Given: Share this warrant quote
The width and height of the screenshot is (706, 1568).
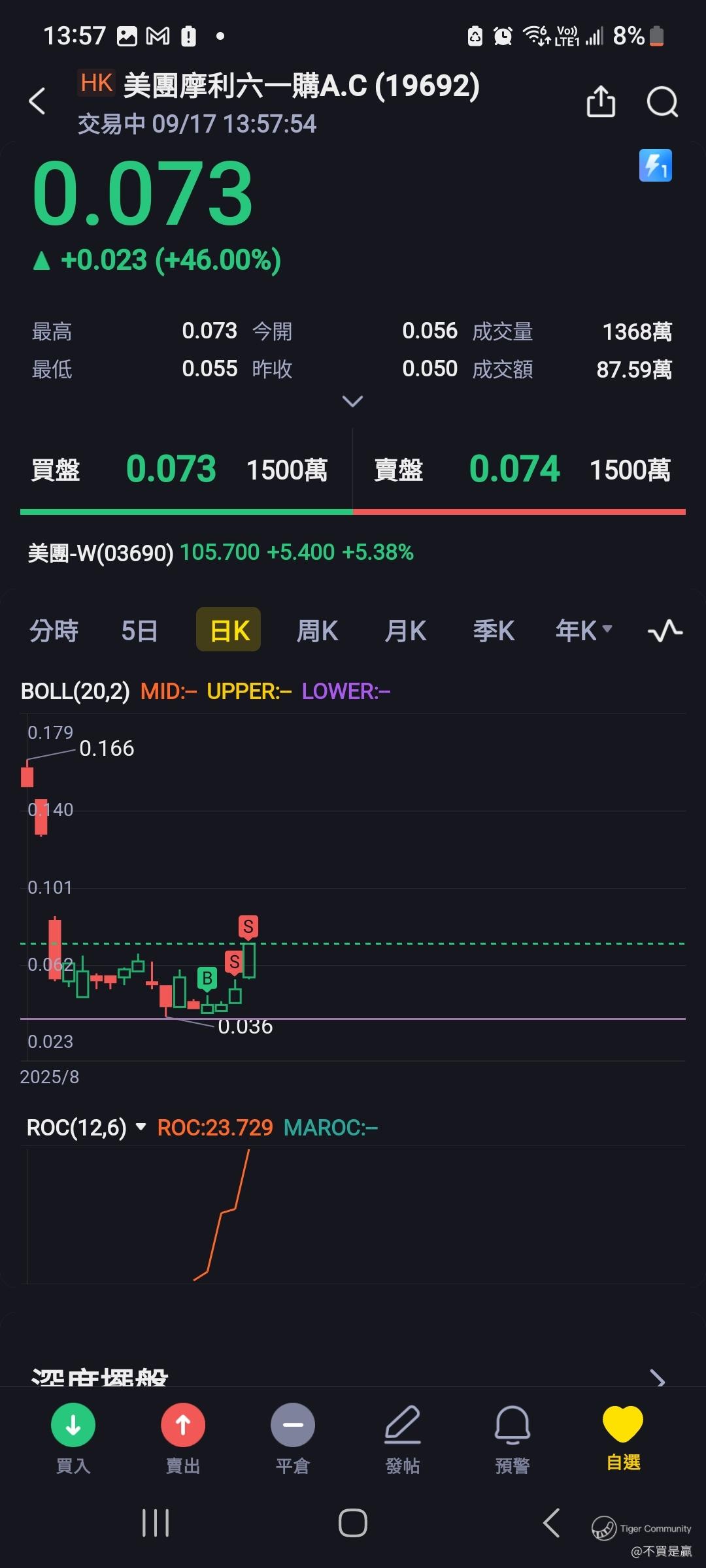Looking at the screenshot, I should click(601, 102).
